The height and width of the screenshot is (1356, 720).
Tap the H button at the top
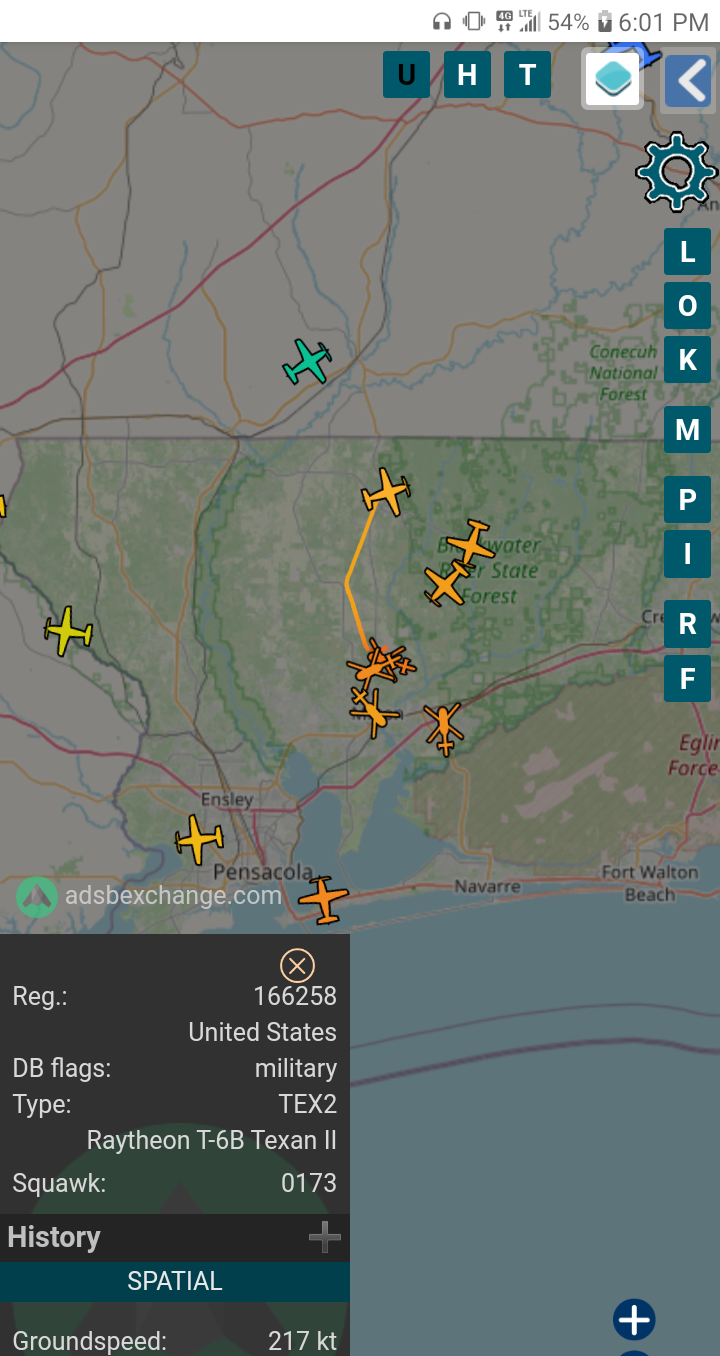[x=467, y=75]
